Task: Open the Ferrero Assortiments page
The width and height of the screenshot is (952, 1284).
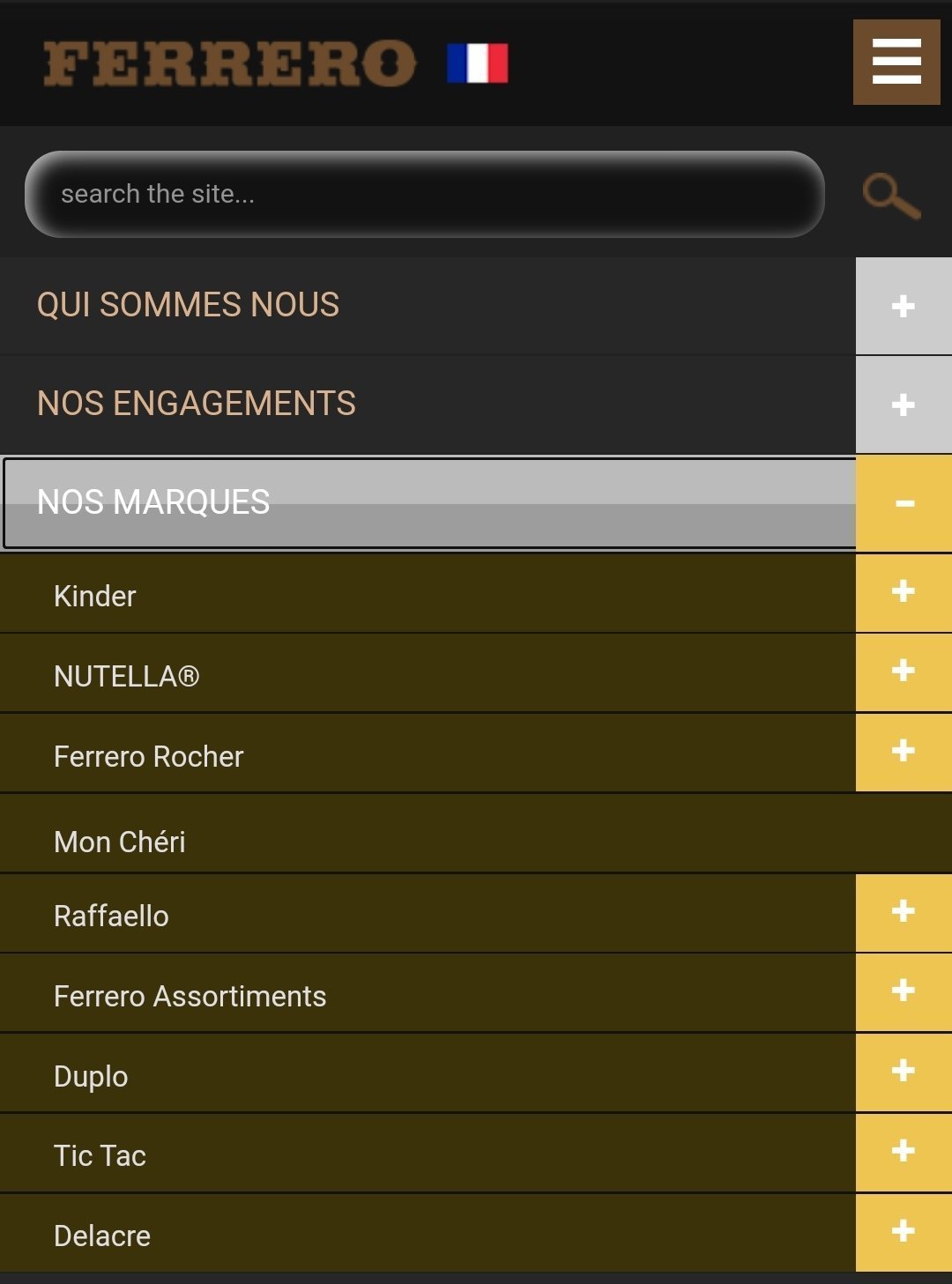Action: click(190, 996)
